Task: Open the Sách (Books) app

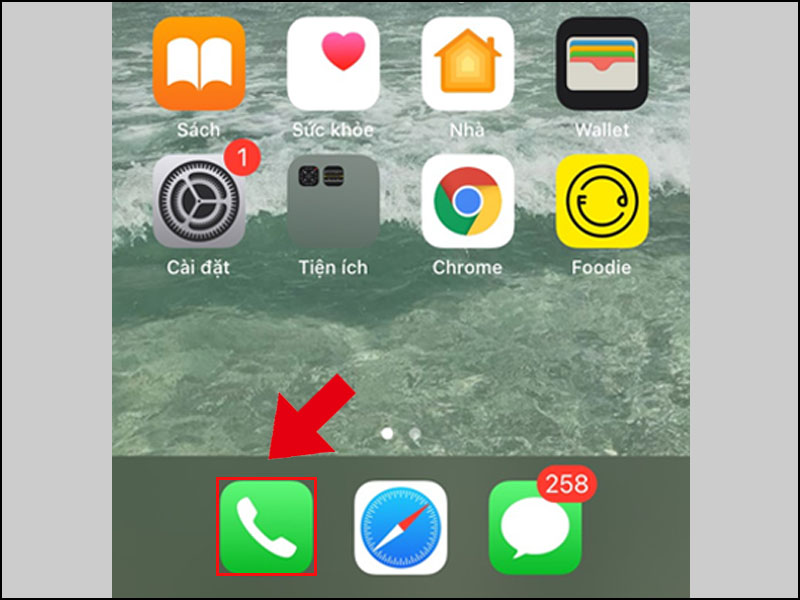Action: pos(198,63)
